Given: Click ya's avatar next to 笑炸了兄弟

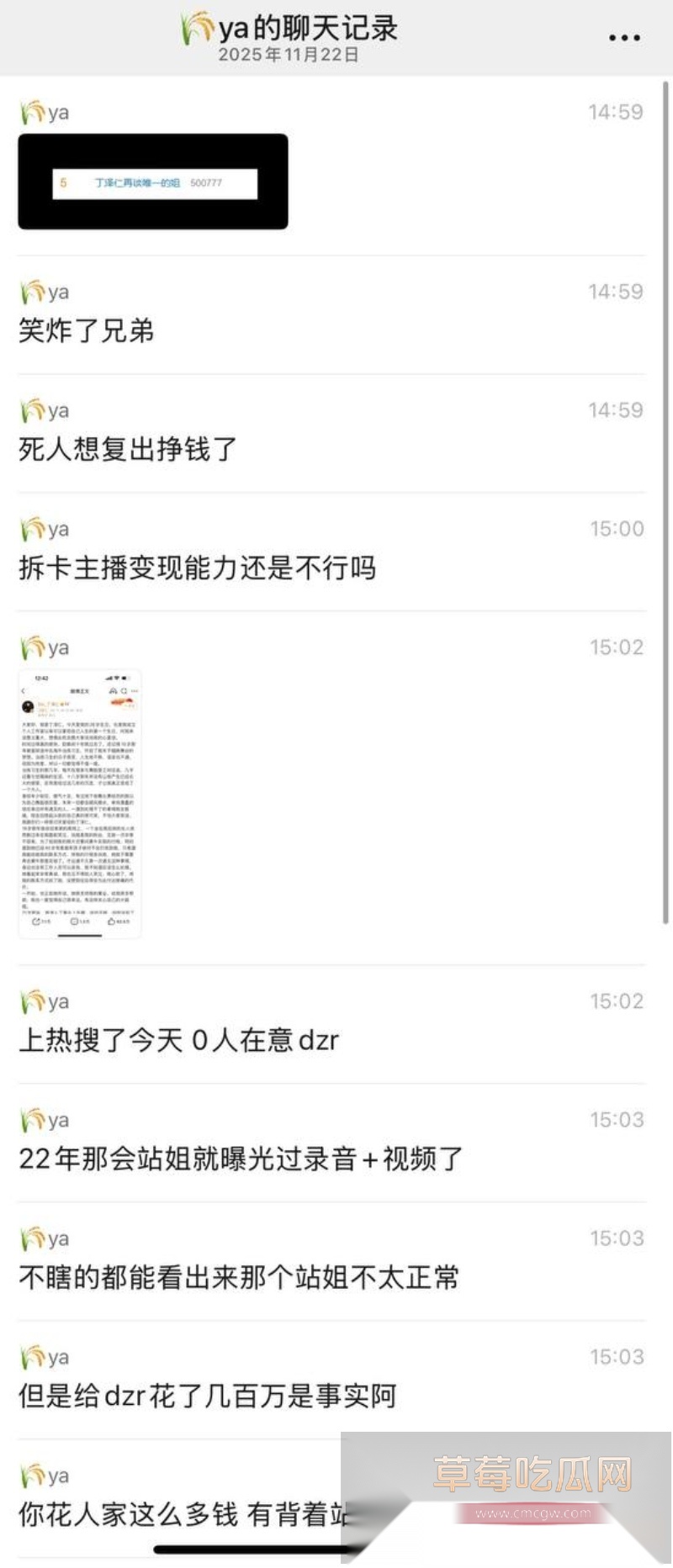Looking at the screenshot, I should [32, 292].
